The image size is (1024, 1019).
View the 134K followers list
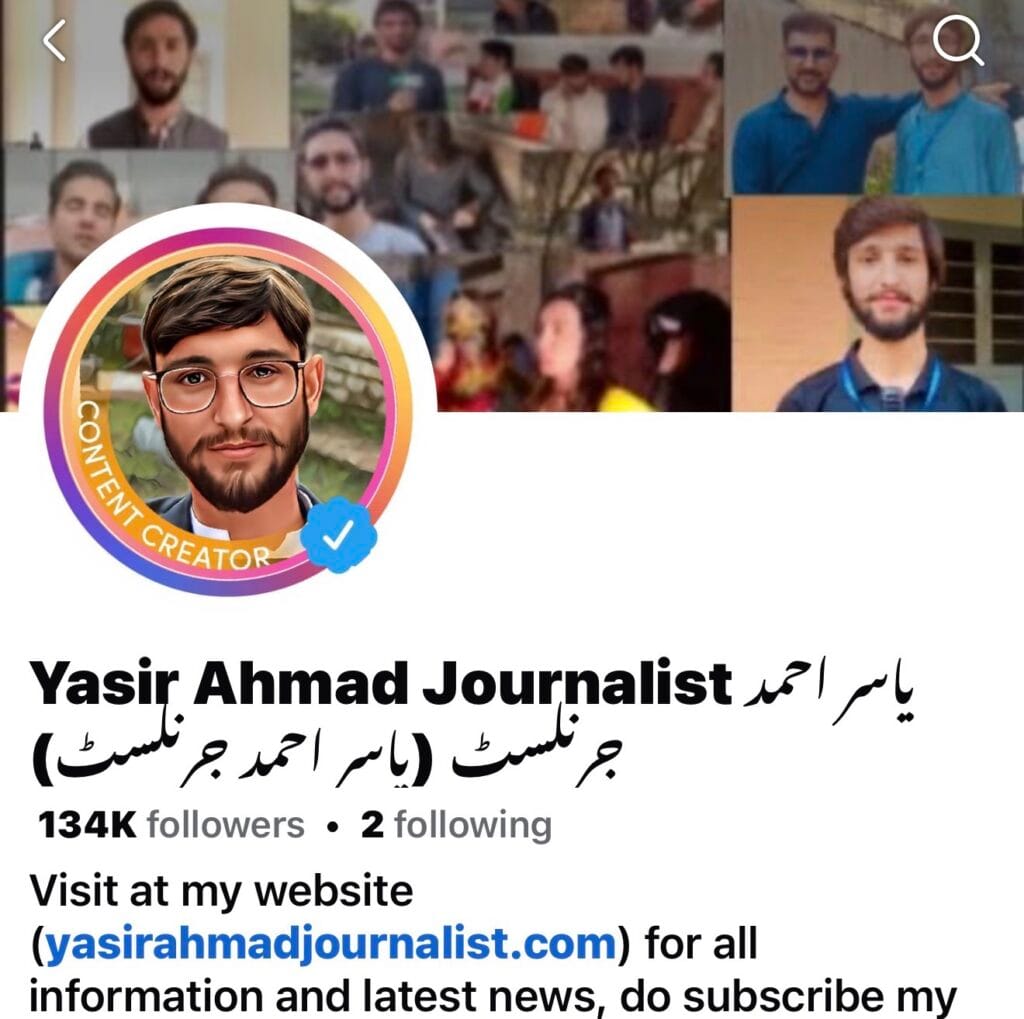coord(171,825)
